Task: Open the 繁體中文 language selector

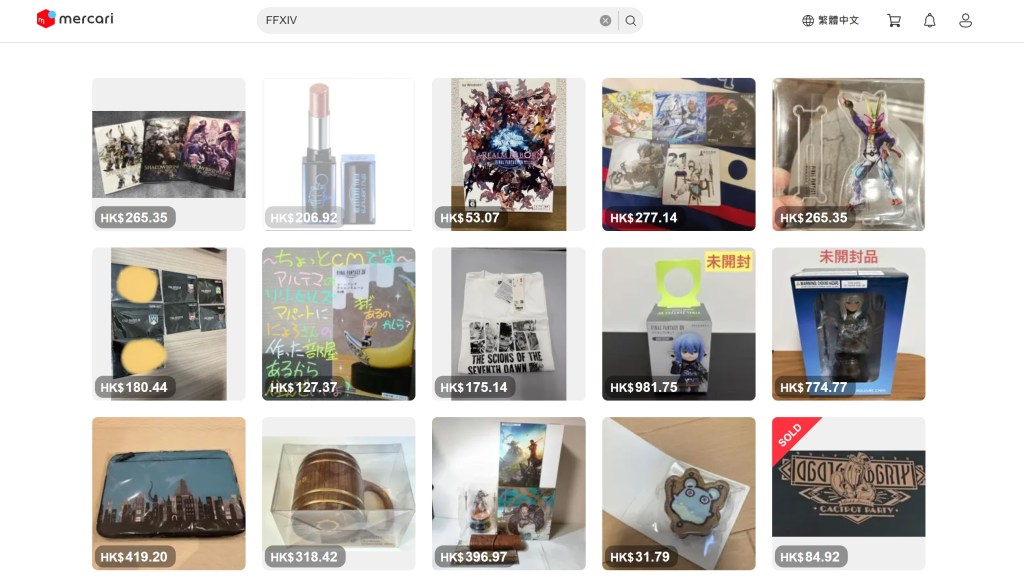Action: click(x=830, y=20)
